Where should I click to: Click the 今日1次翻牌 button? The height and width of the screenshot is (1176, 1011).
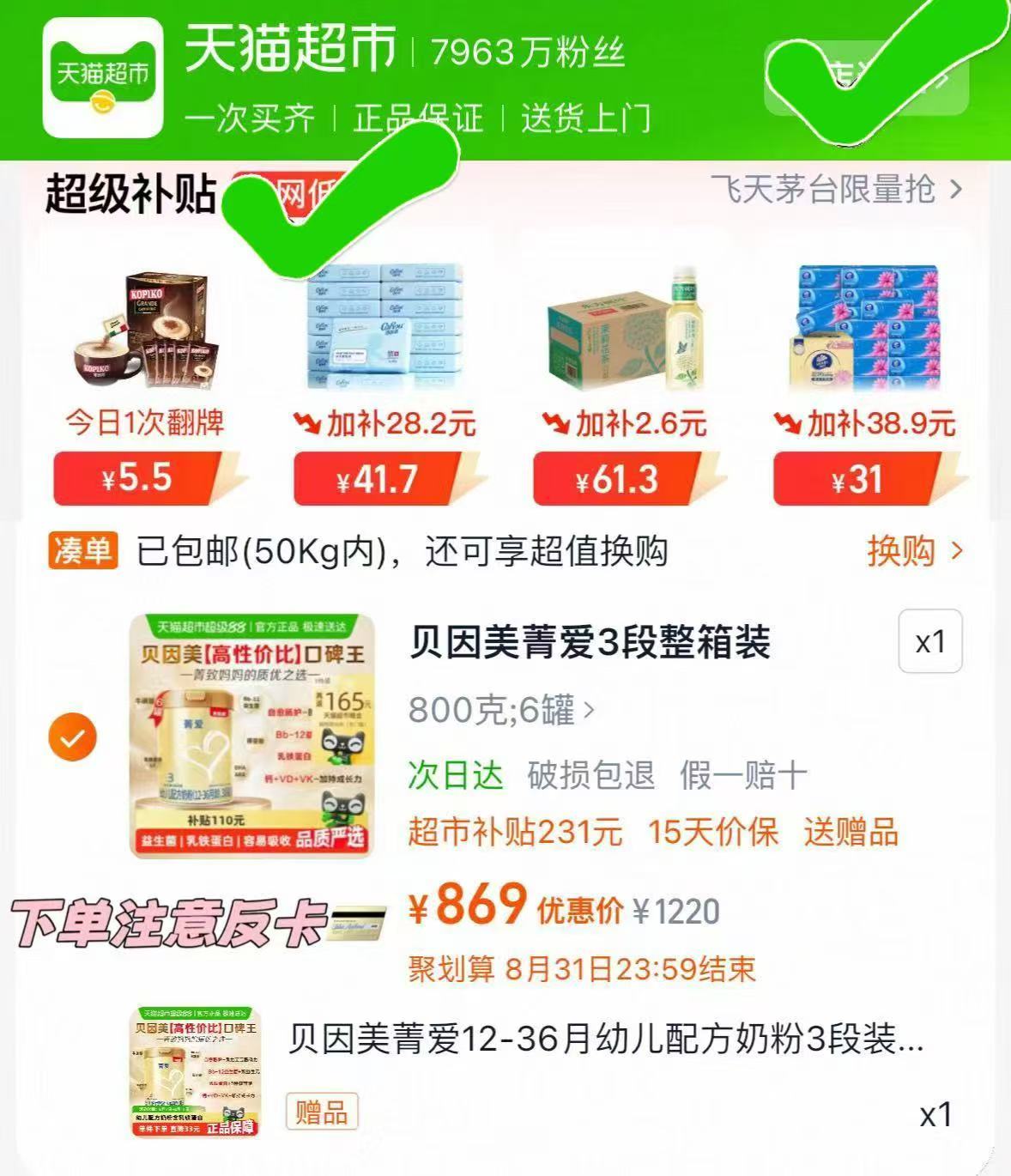coord(146,421)
